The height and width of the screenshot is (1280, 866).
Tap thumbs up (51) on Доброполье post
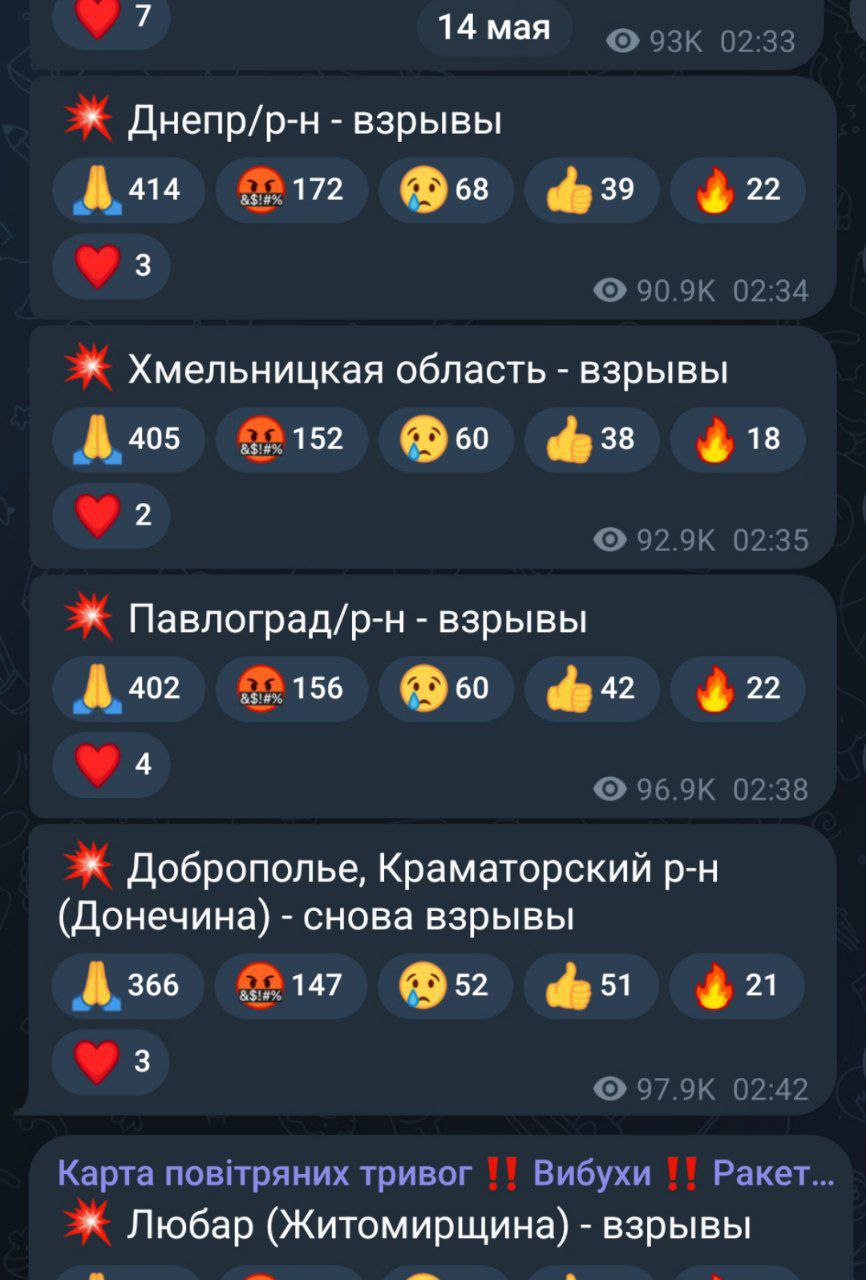pos(590,986)
